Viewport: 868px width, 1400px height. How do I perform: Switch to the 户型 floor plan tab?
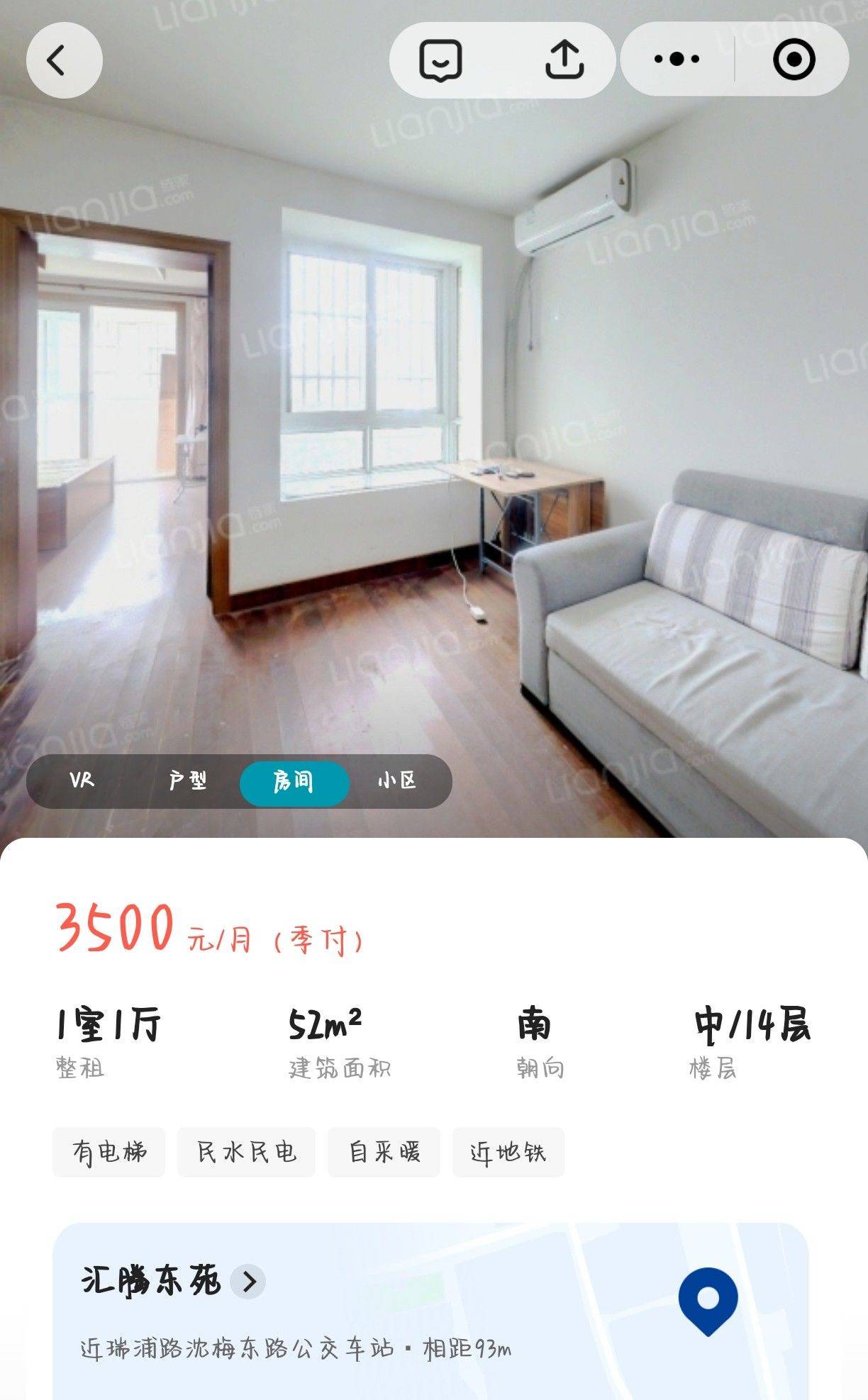[x=188, y=780]
